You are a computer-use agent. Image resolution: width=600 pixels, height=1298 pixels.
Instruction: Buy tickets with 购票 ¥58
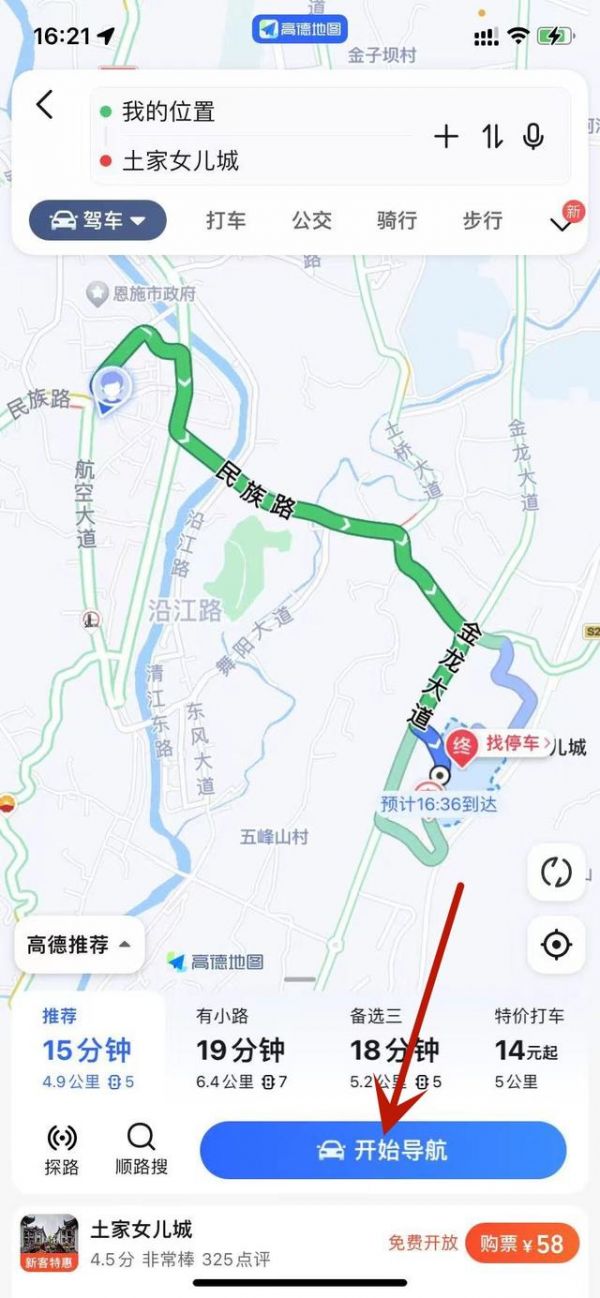(522, 1243)
